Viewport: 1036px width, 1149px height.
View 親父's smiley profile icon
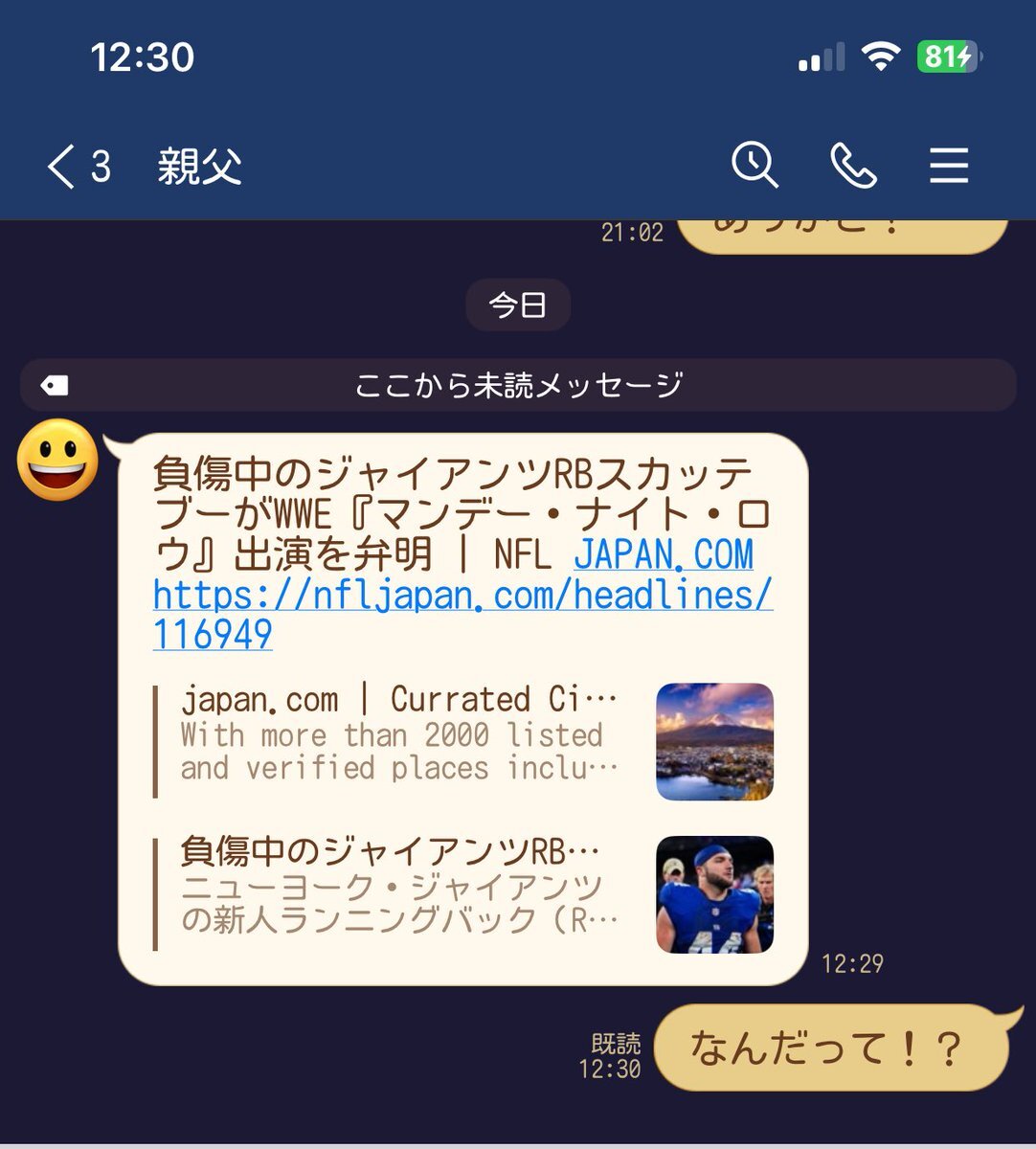click(58, 461)
